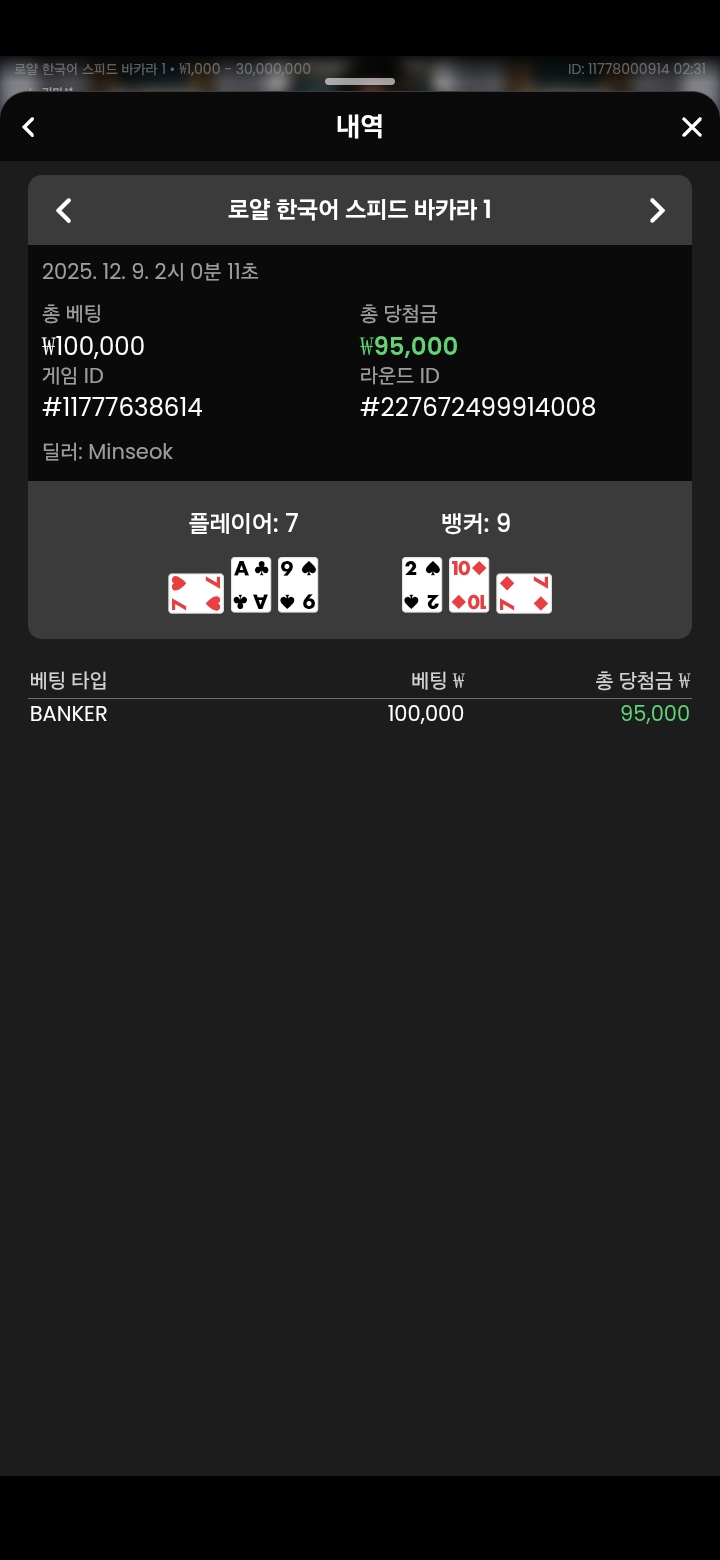Select the 베팅 타입 column header
Screen dimensions: 720x1560
pyautogui.click(x=63, y=678)
